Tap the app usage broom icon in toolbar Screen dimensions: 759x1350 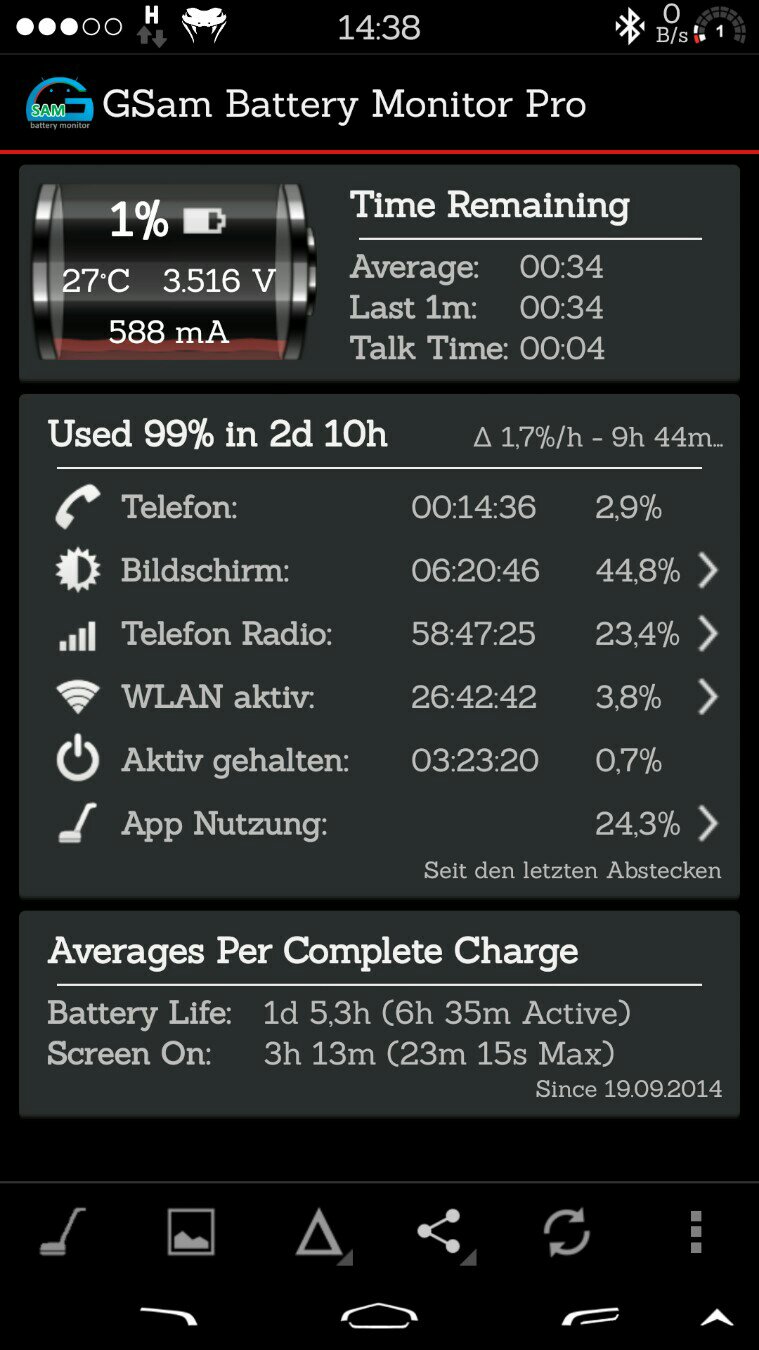pos(63,1231)
